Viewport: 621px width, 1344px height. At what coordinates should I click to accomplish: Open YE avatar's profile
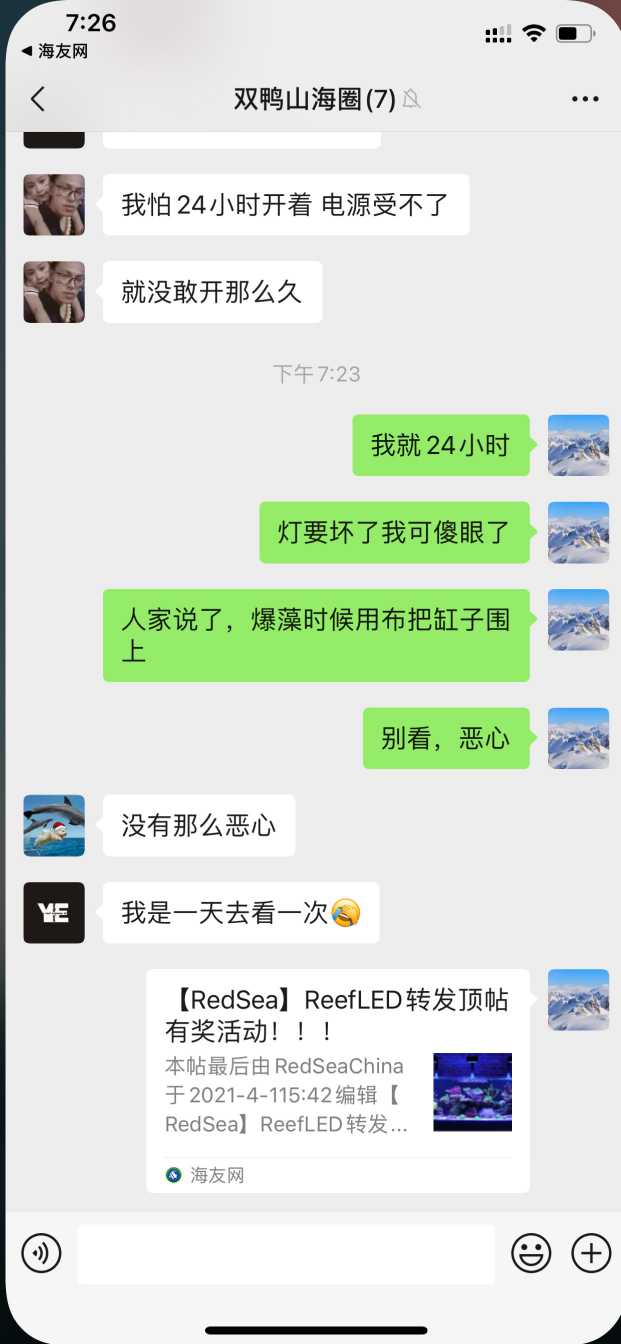point(54,912)
